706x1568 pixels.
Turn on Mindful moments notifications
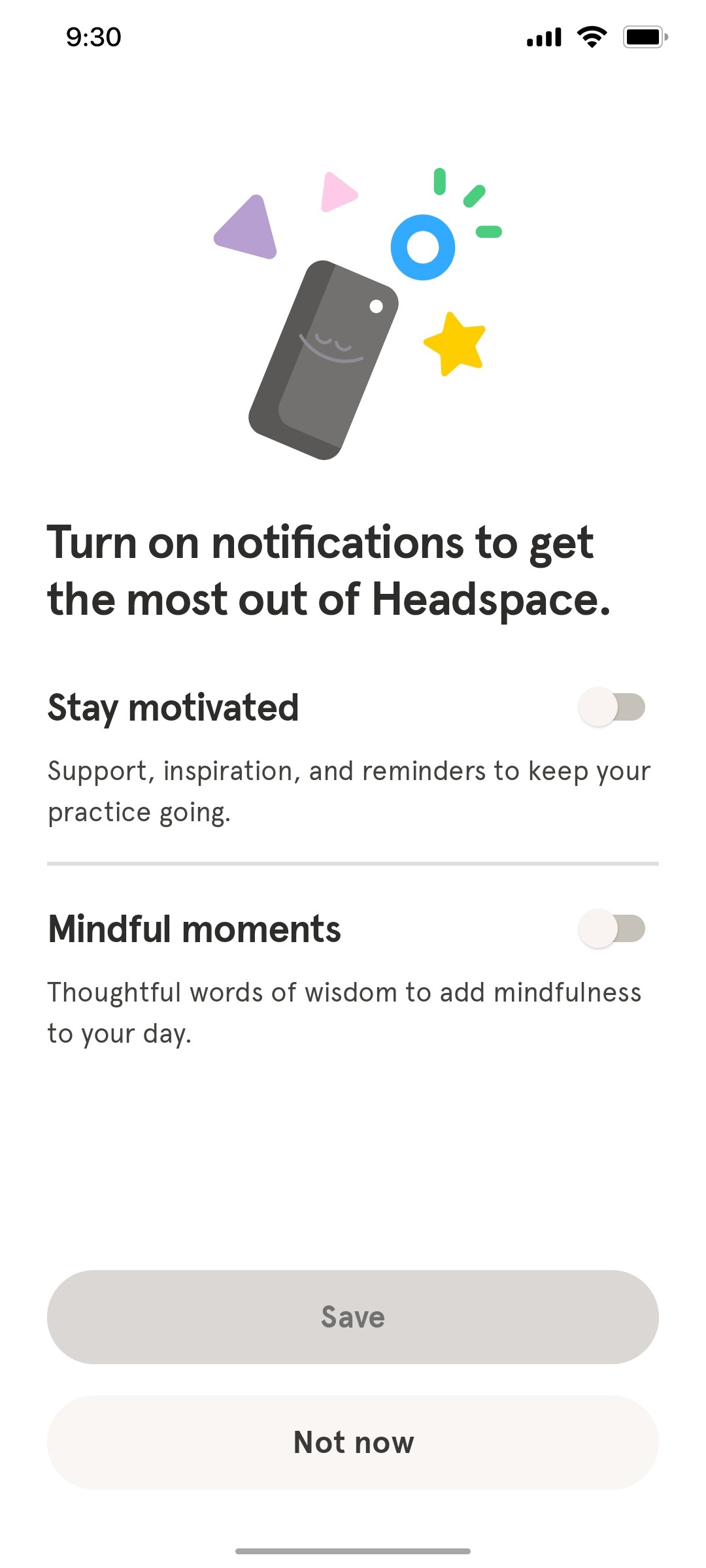(x=611, y=928)
